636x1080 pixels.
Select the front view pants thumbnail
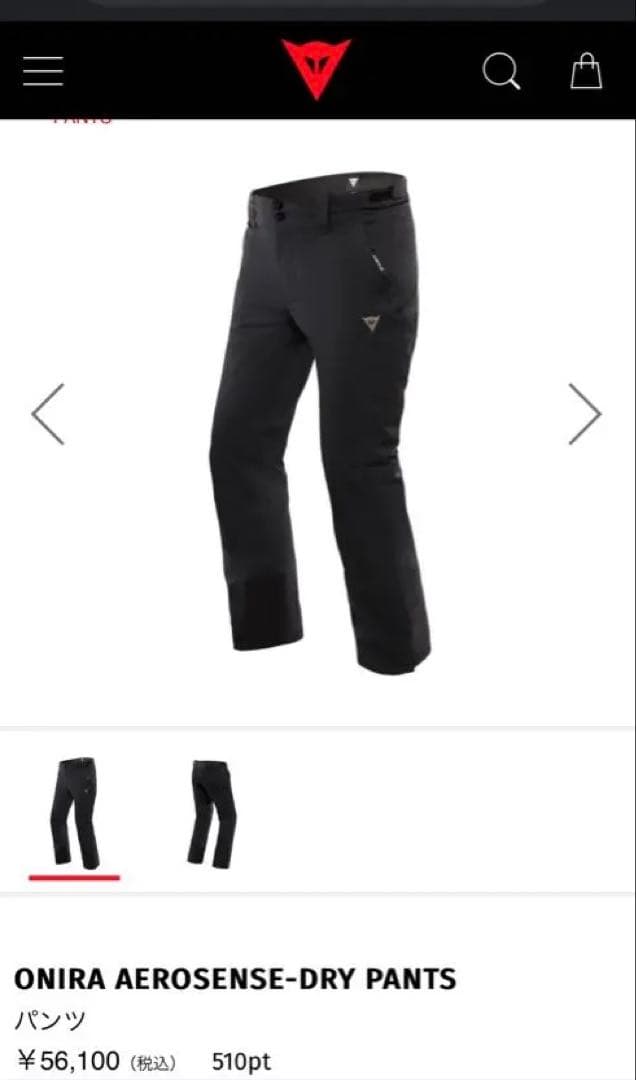[x=74, y=814]
